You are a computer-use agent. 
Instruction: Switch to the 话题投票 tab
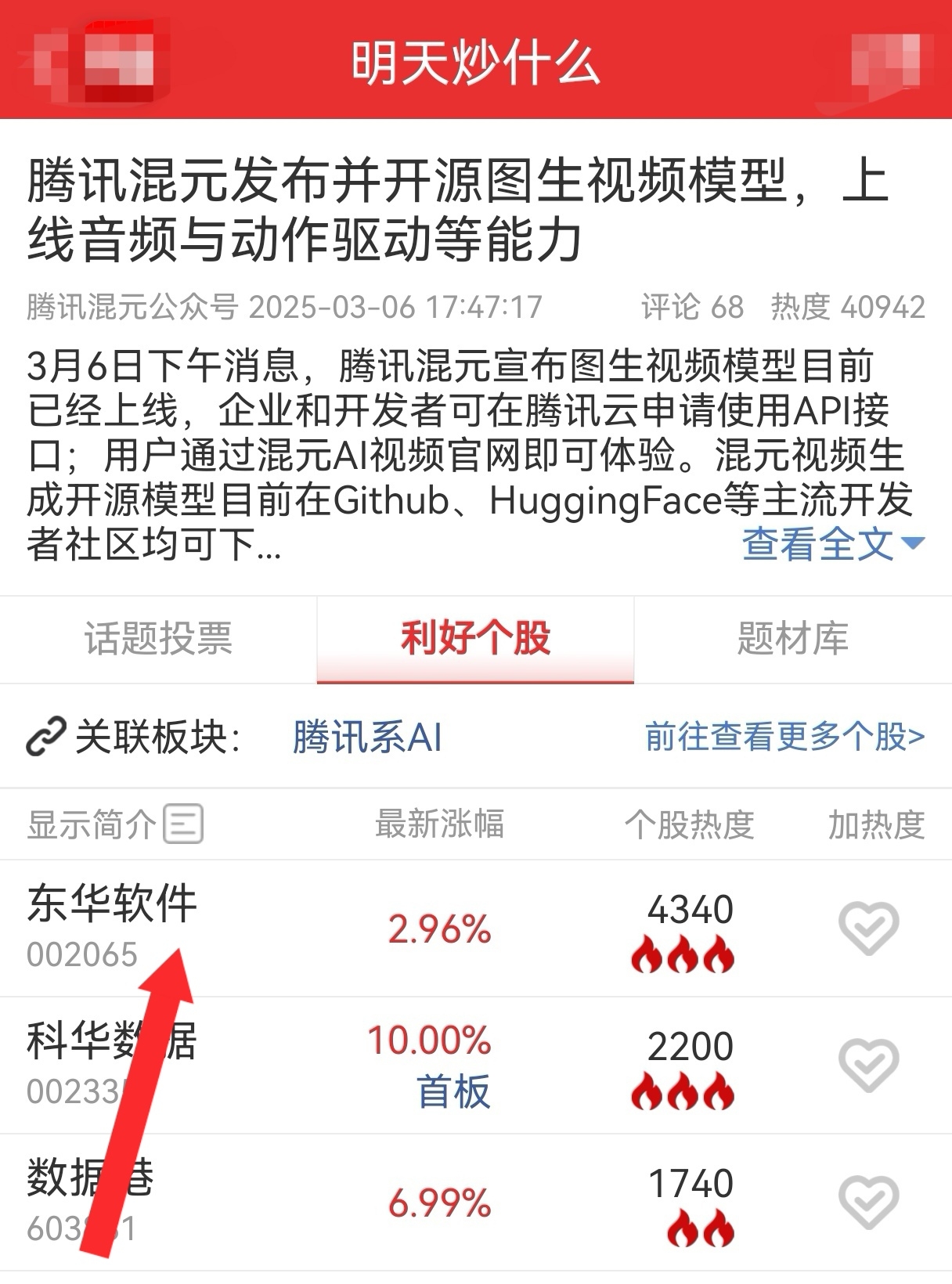point(158,639)
